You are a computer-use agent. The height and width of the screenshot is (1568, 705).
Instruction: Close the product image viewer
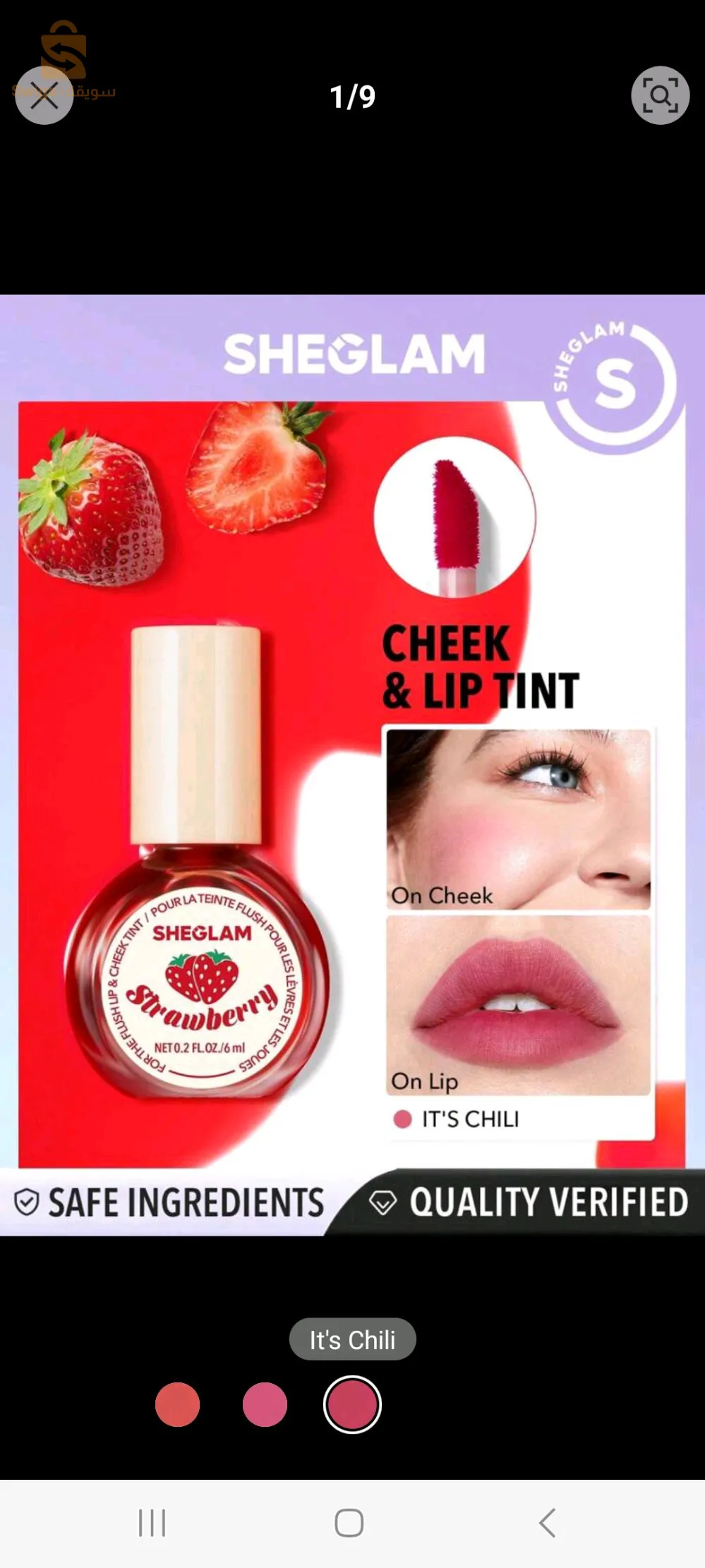pos(44,96)
